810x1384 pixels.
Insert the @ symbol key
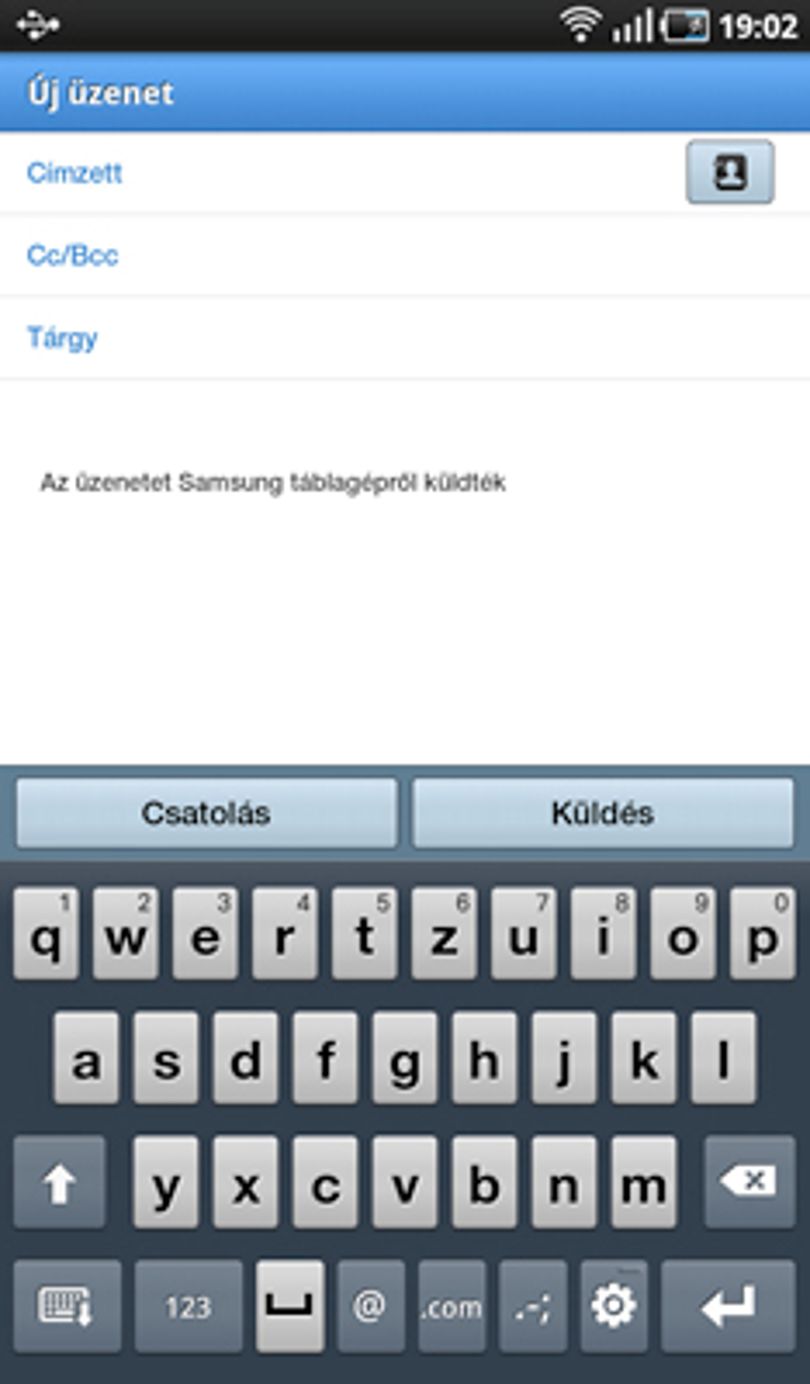tap(371, 1306)
